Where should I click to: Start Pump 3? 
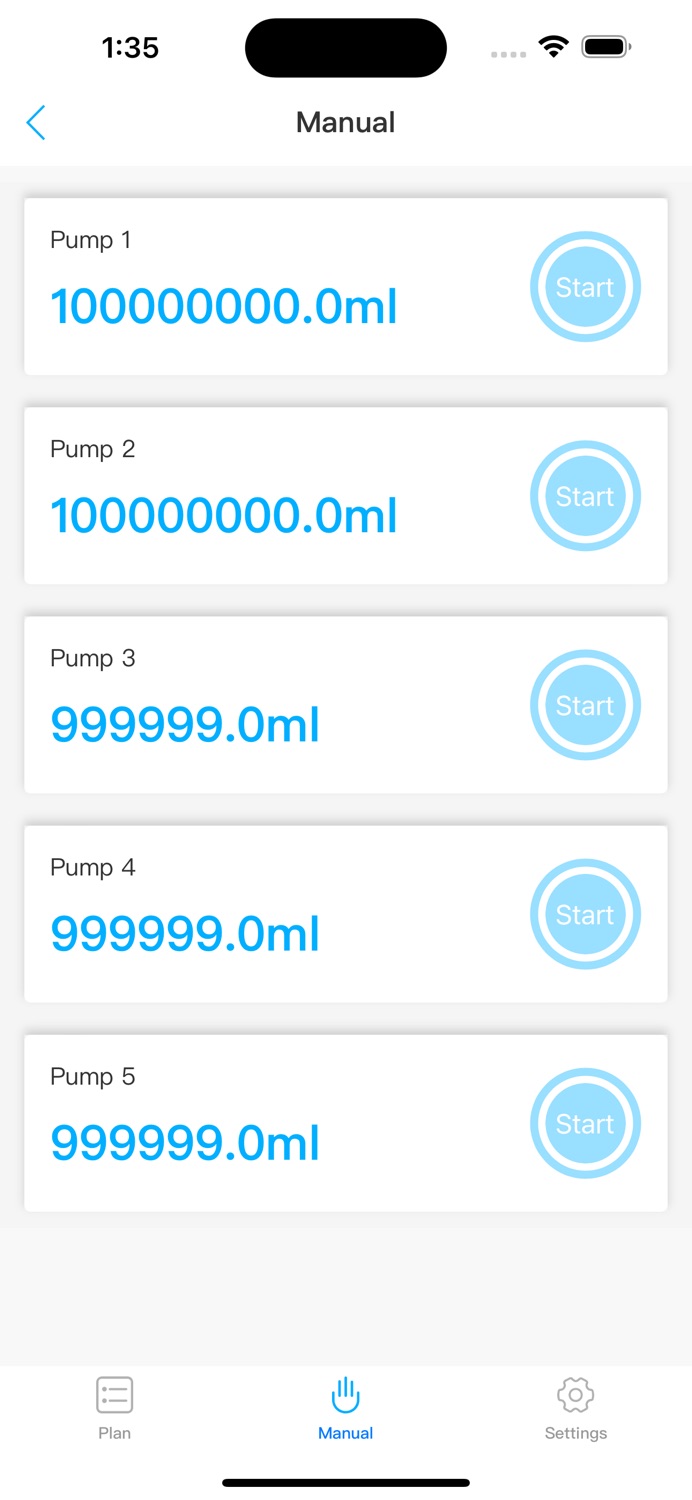(585, 705)
